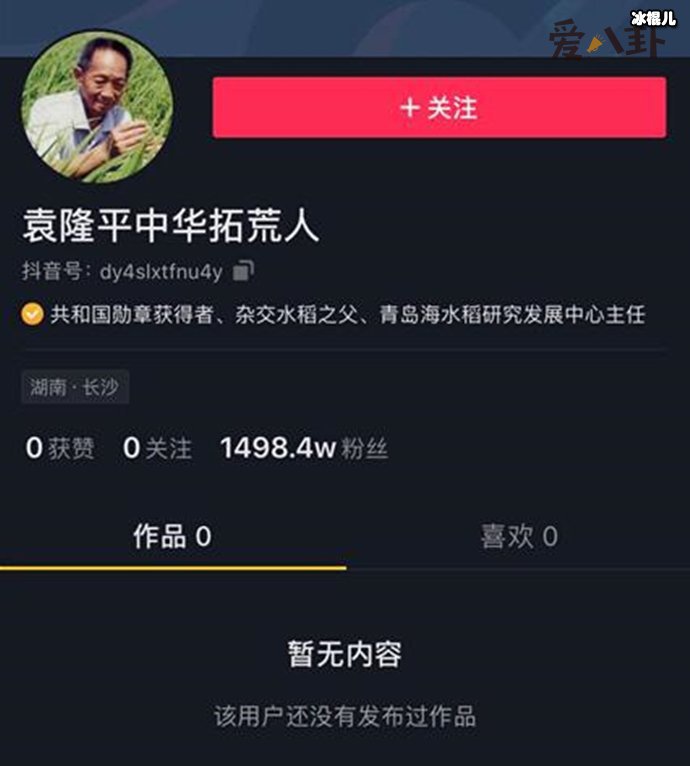Follow this account with the 关注 button

[x=438, y=107]
